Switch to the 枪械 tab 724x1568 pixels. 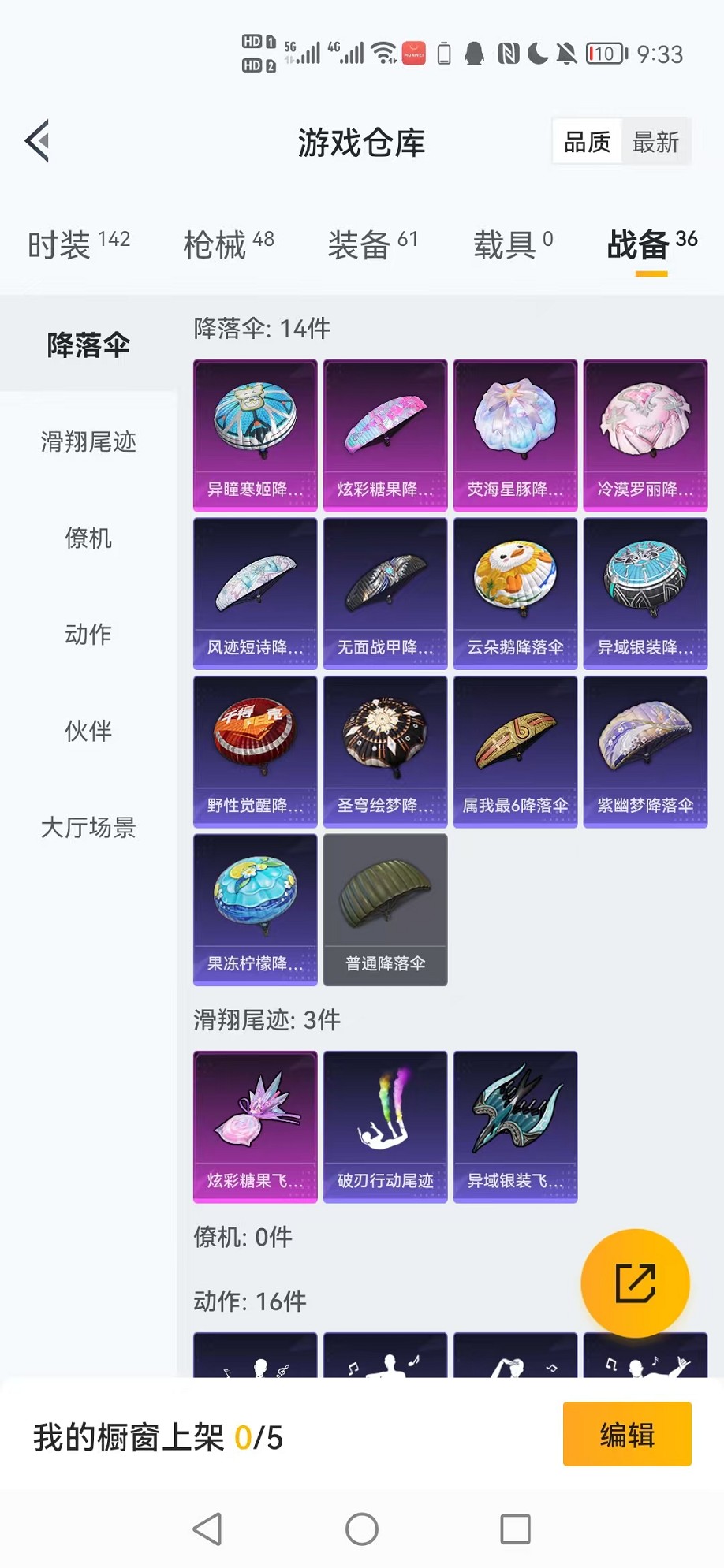coord(228,244)
